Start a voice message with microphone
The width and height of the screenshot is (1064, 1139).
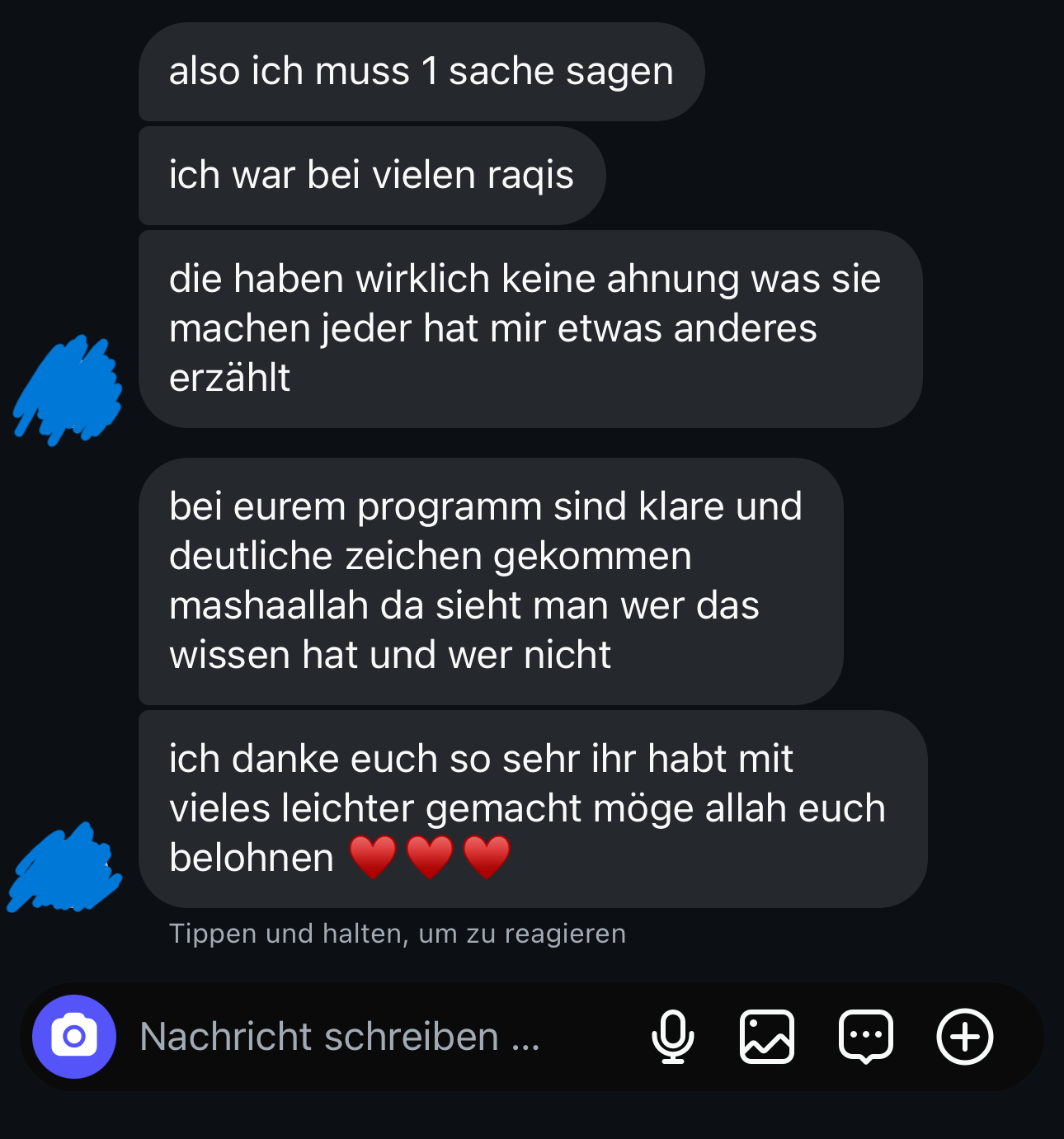(673, 1037)
